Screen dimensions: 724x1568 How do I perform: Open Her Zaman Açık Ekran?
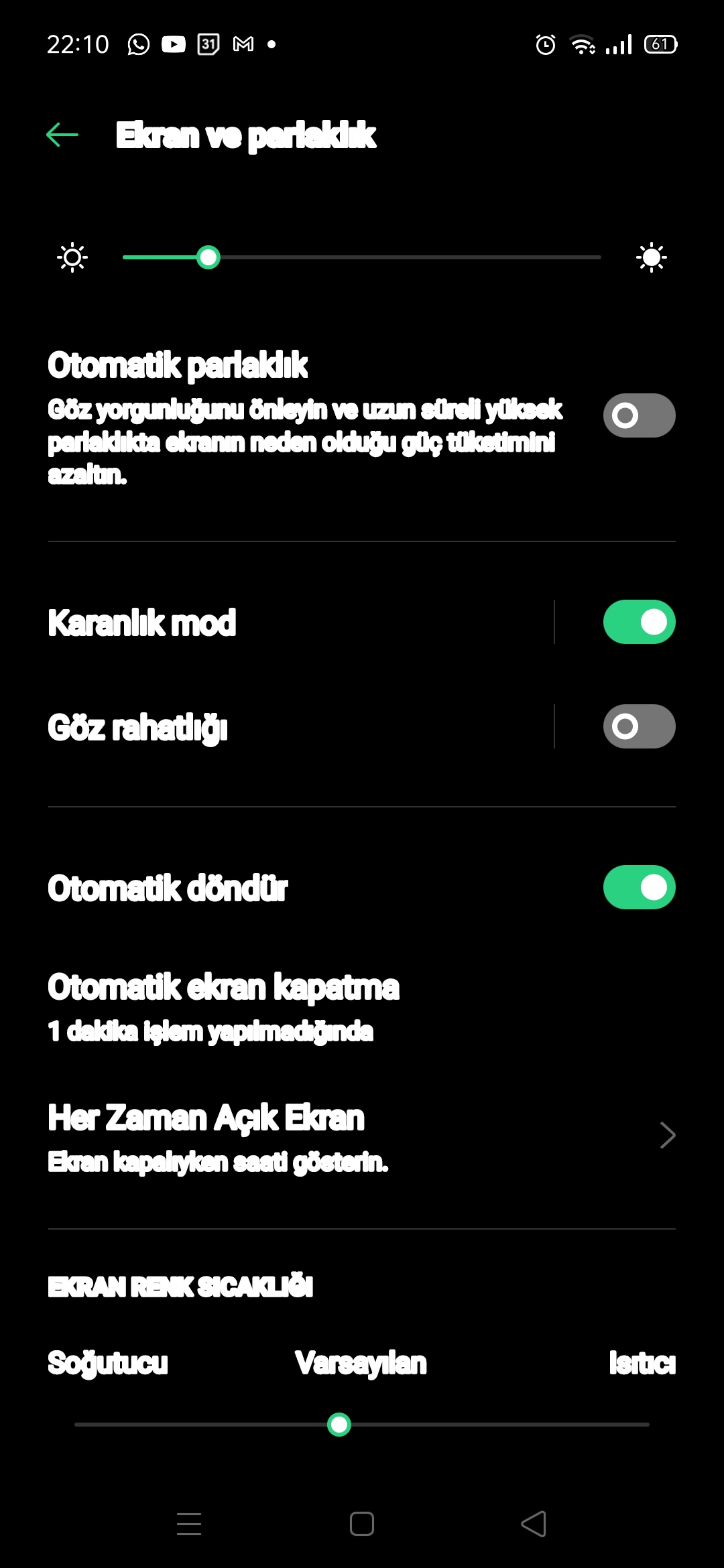[362, 1136]
